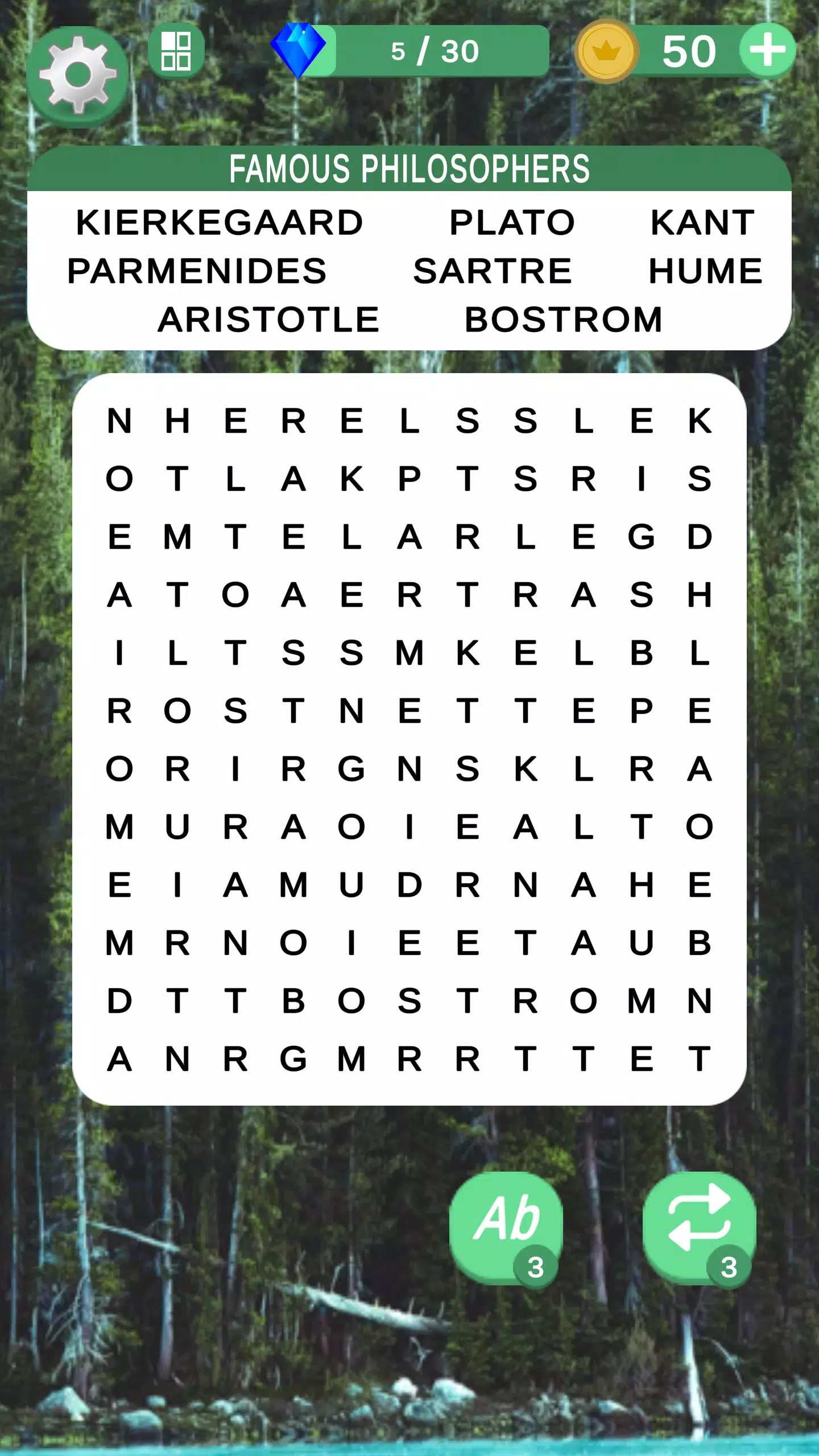Use the Ab letter hint
The image size is (819, 1456).
click(x=506, y=1227)
